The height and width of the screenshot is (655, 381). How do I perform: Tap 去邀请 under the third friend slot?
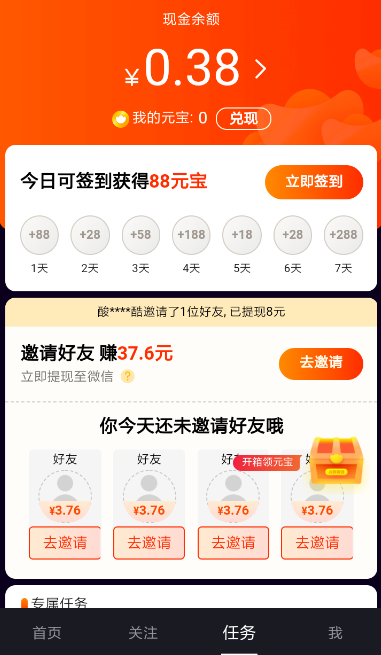(x=233, y=543)
